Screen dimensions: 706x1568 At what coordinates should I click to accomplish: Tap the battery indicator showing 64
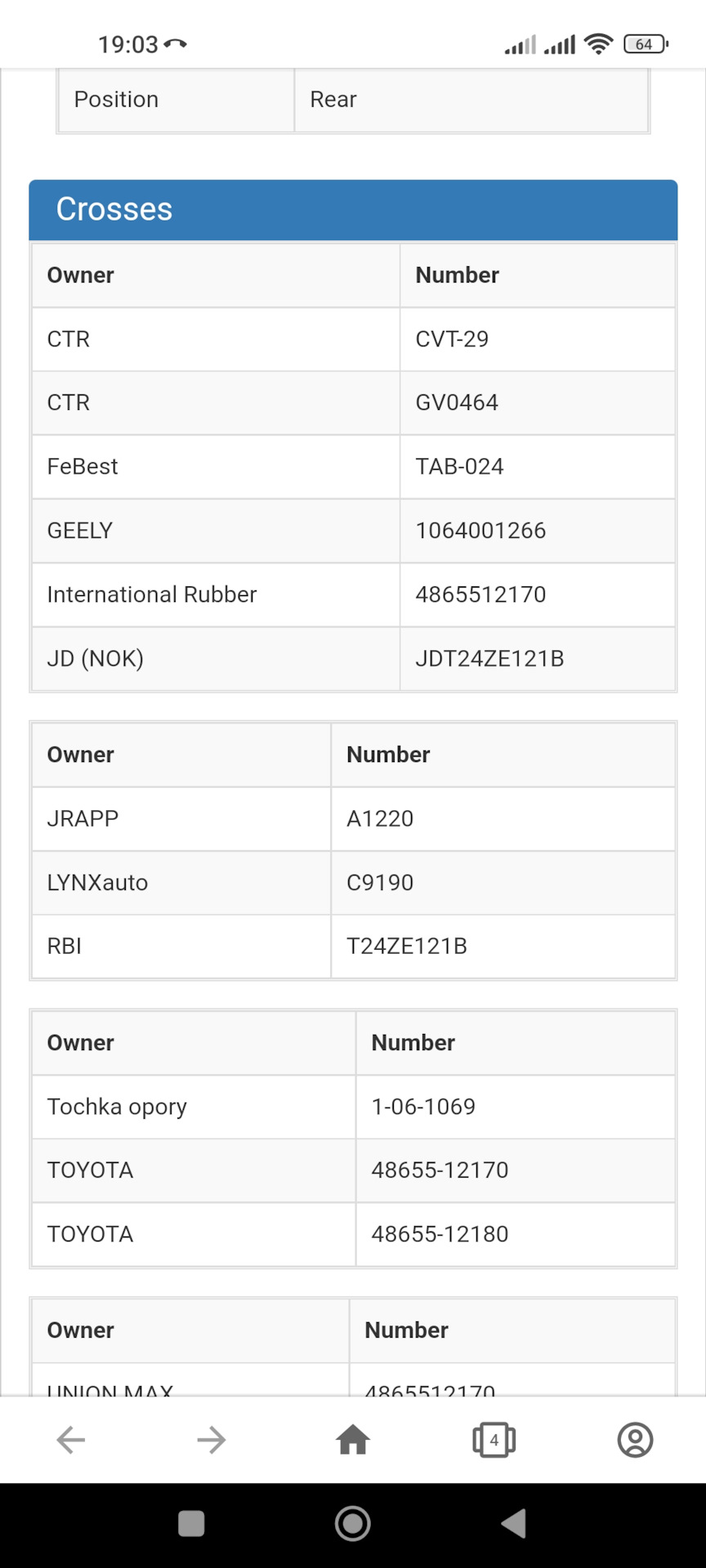click(645, 44)
